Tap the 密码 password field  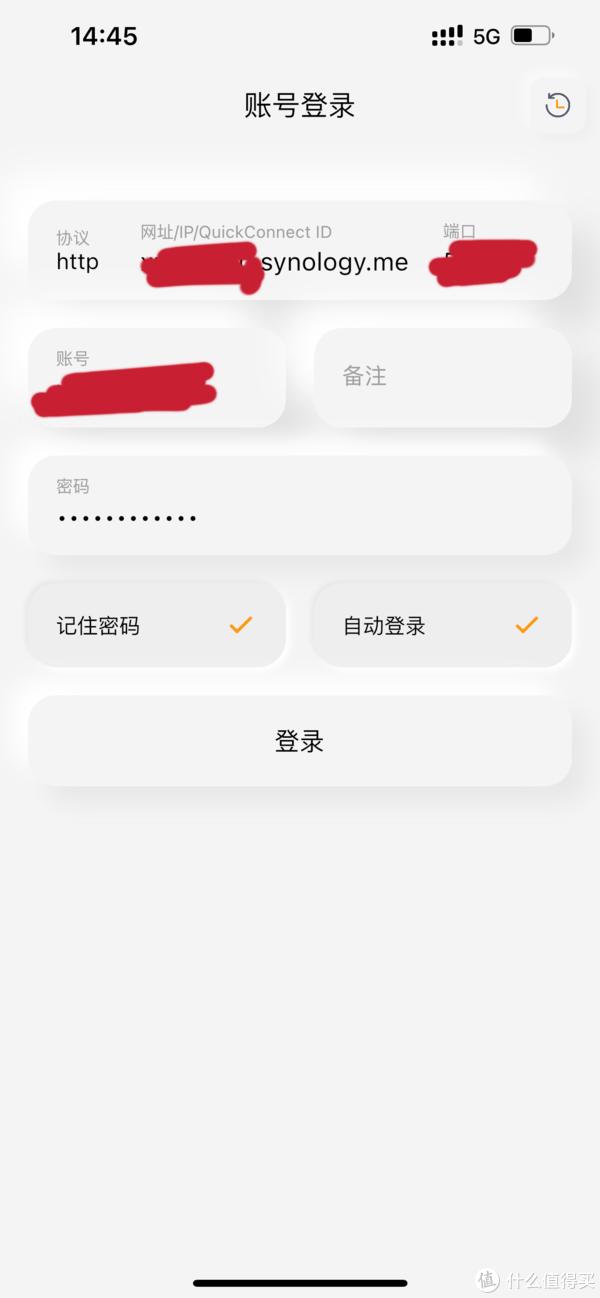[300, 506]
